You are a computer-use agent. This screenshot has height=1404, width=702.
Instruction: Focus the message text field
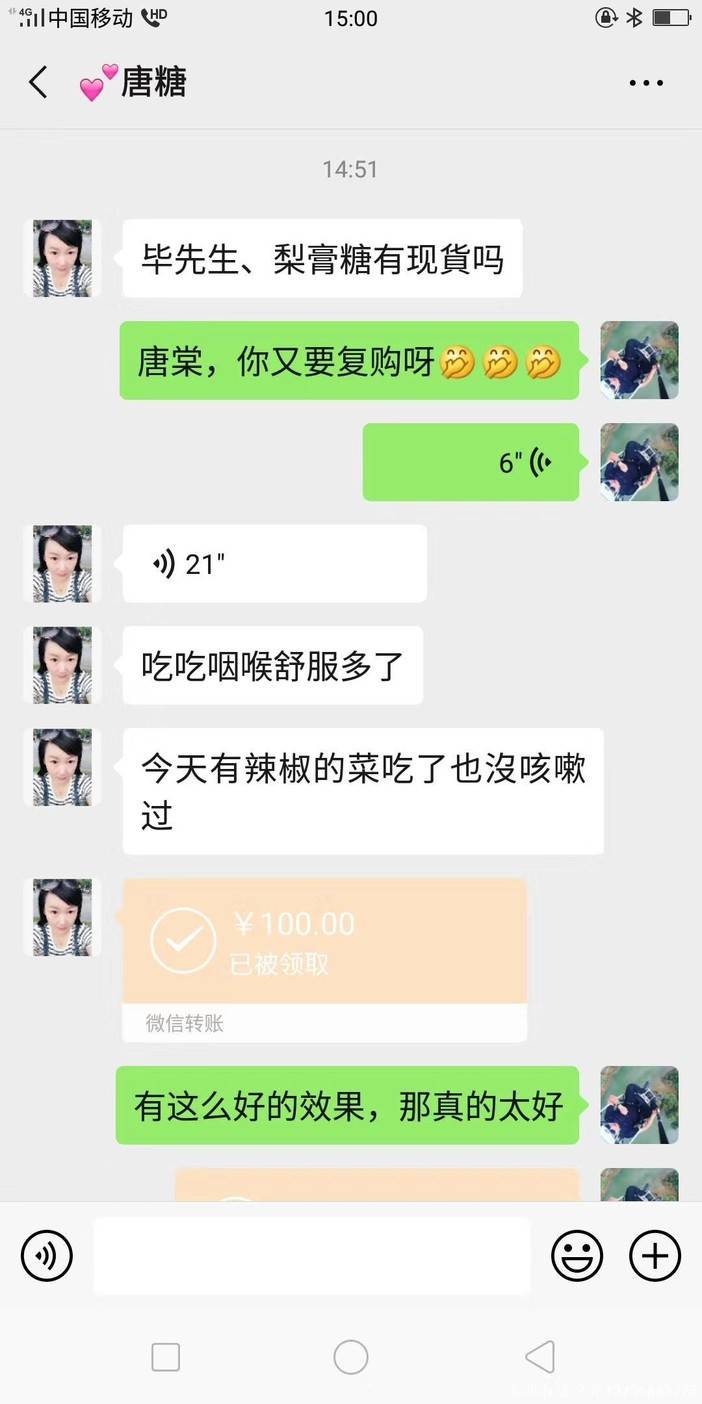pos(312,1255)
